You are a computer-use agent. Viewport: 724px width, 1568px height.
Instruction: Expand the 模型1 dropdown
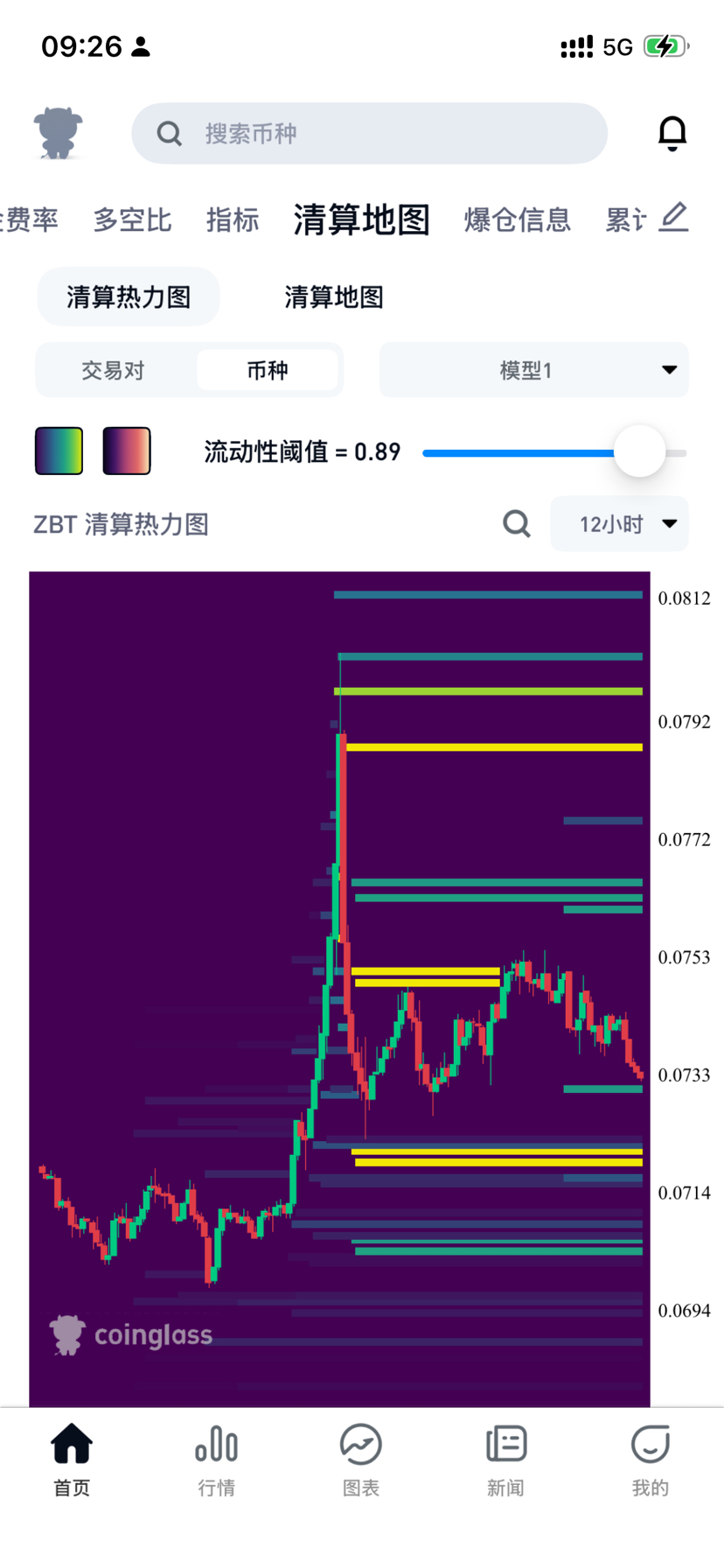(533, 370)
